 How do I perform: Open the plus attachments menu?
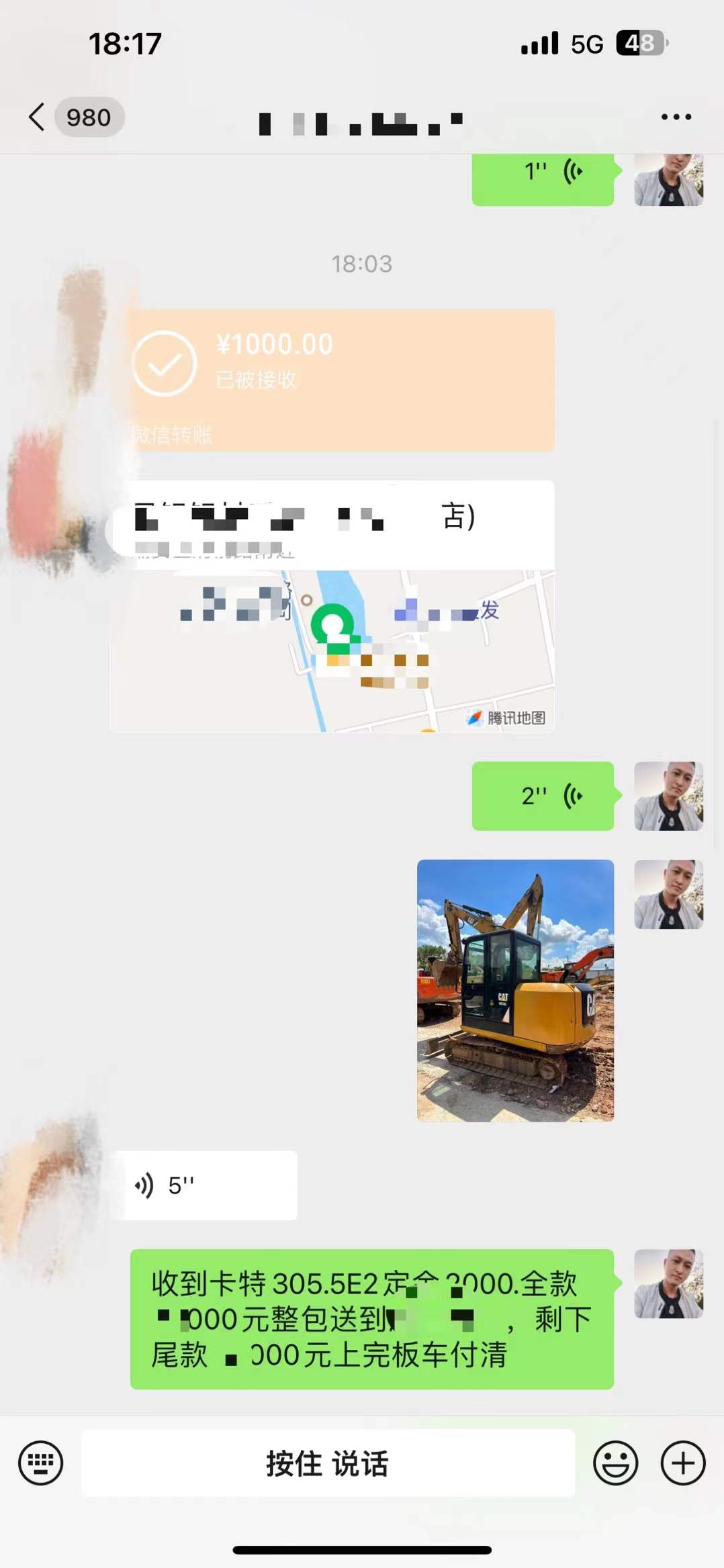pyautogui.click(x=683, y=1463)
